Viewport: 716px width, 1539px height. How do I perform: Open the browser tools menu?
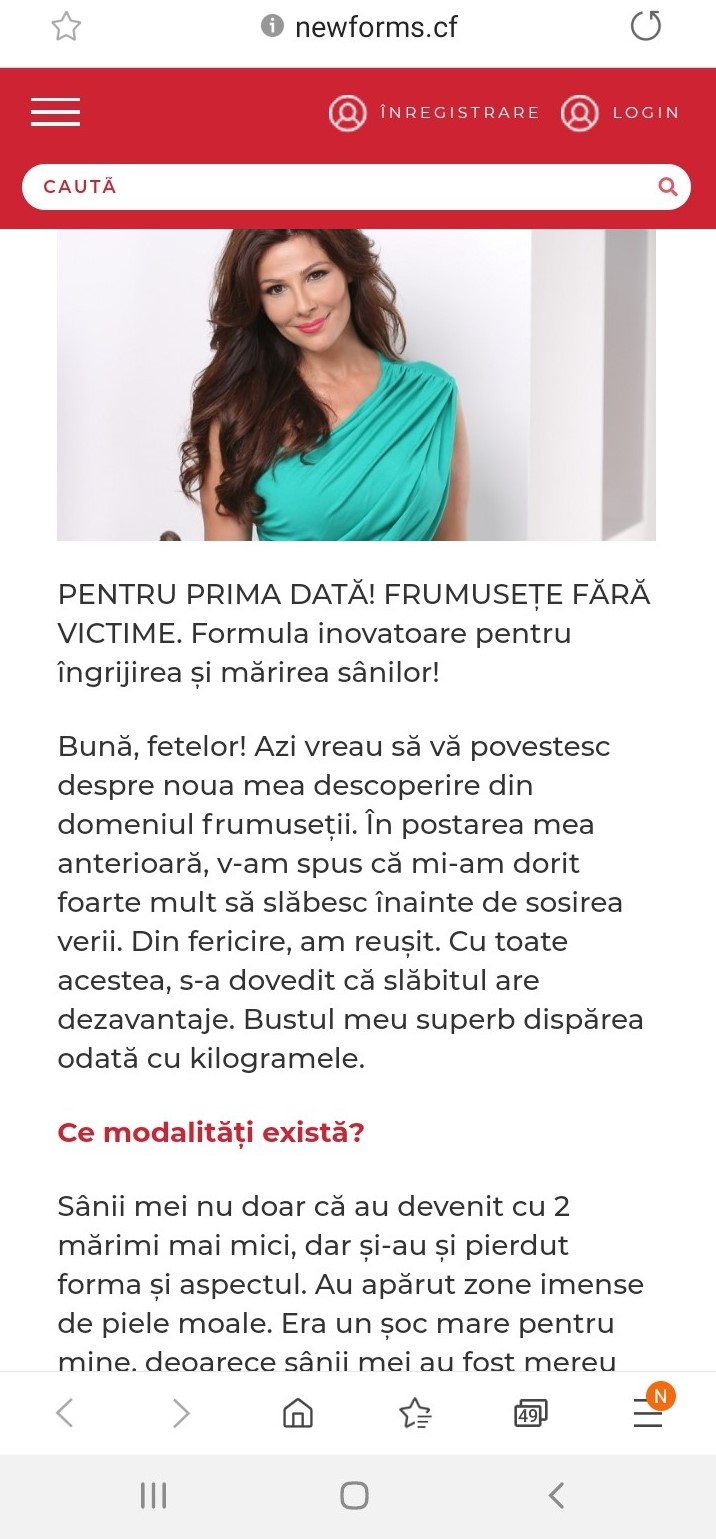(648, 1413)
